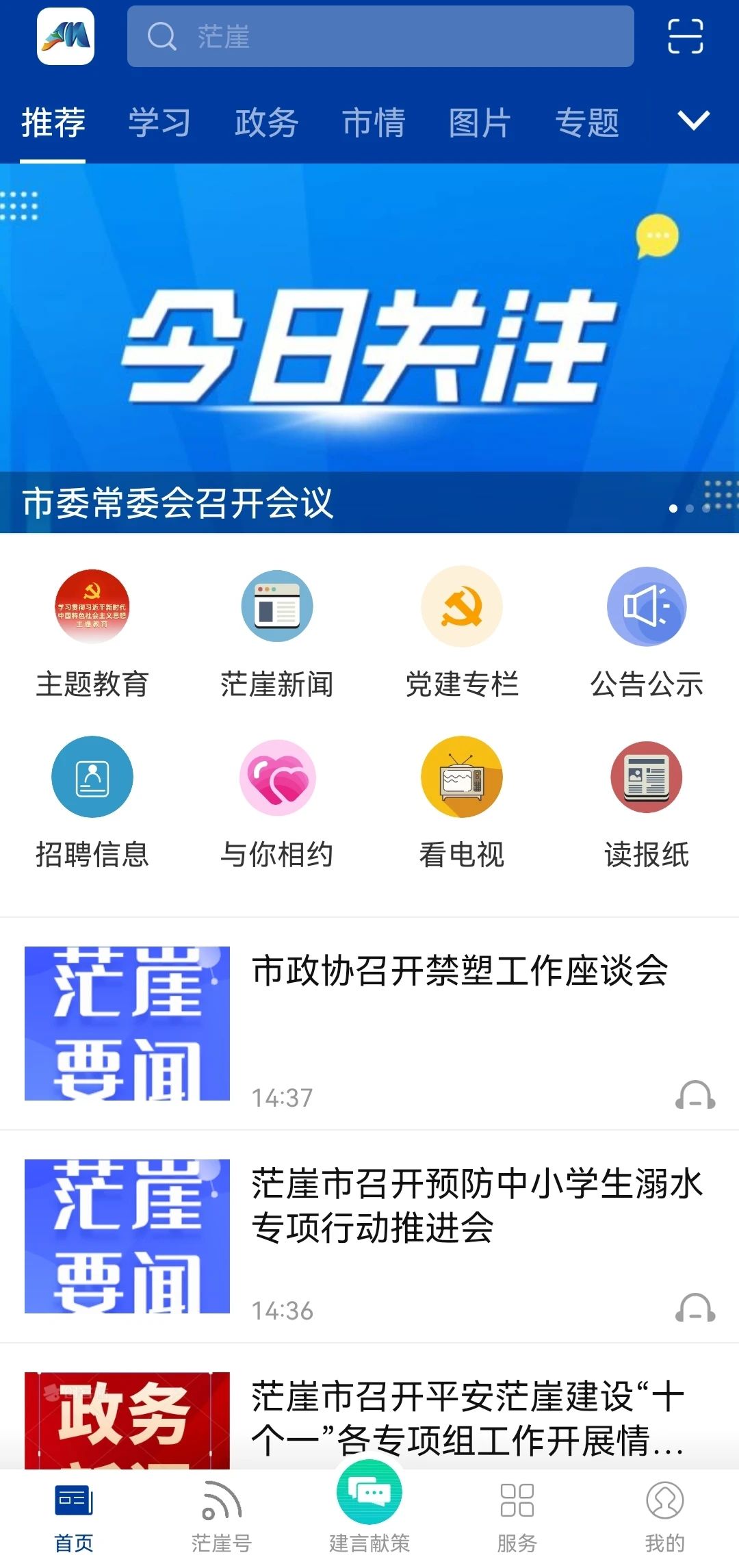Open the search box showing 茫崖
Viewport: 739px width, 1568px height.
[380, 36]
